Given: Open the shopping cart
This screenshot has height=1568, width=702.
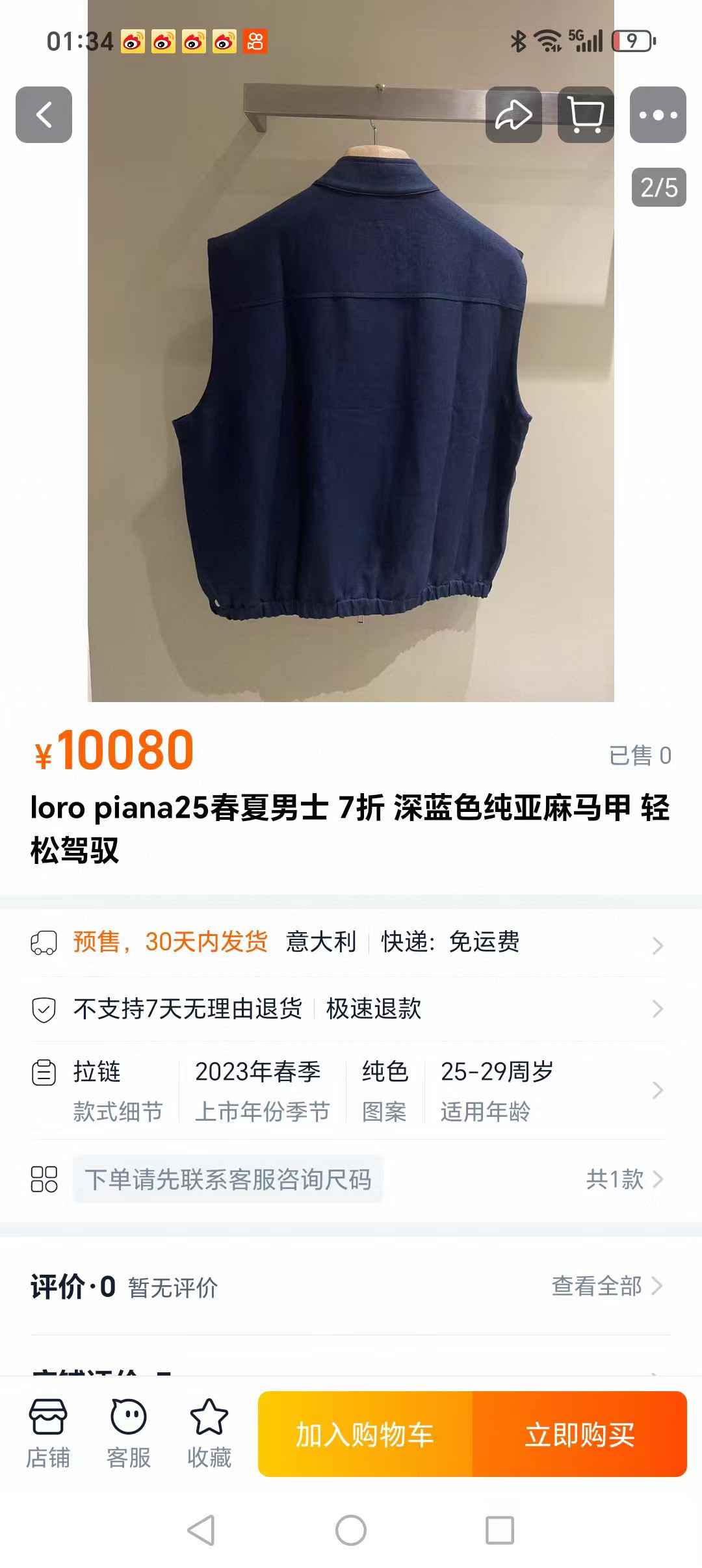Looking at the screenshot, I should tap(586, 115).
